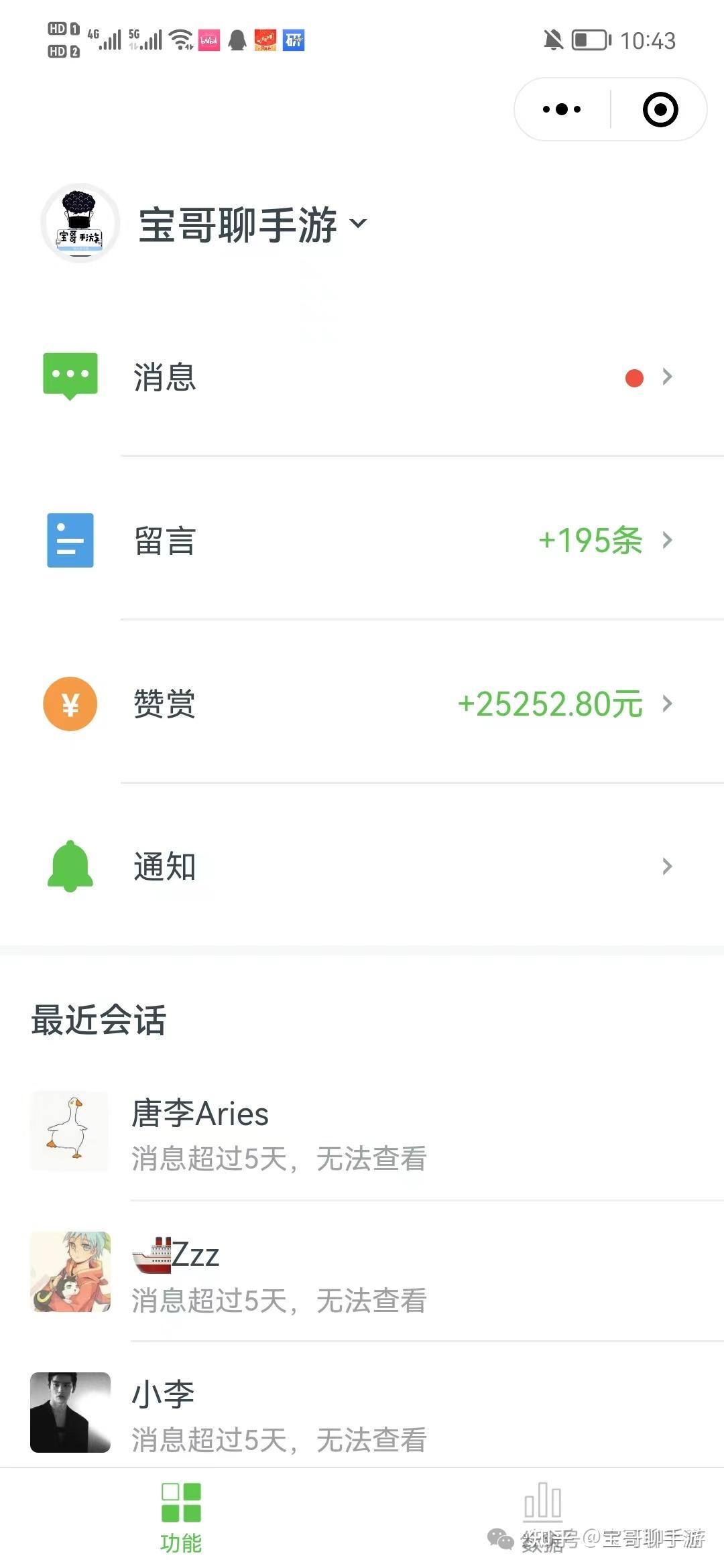Open the 留言 blue comments icon
The width and height of the screenshot is (724, 1568).
tap(70, 540)
